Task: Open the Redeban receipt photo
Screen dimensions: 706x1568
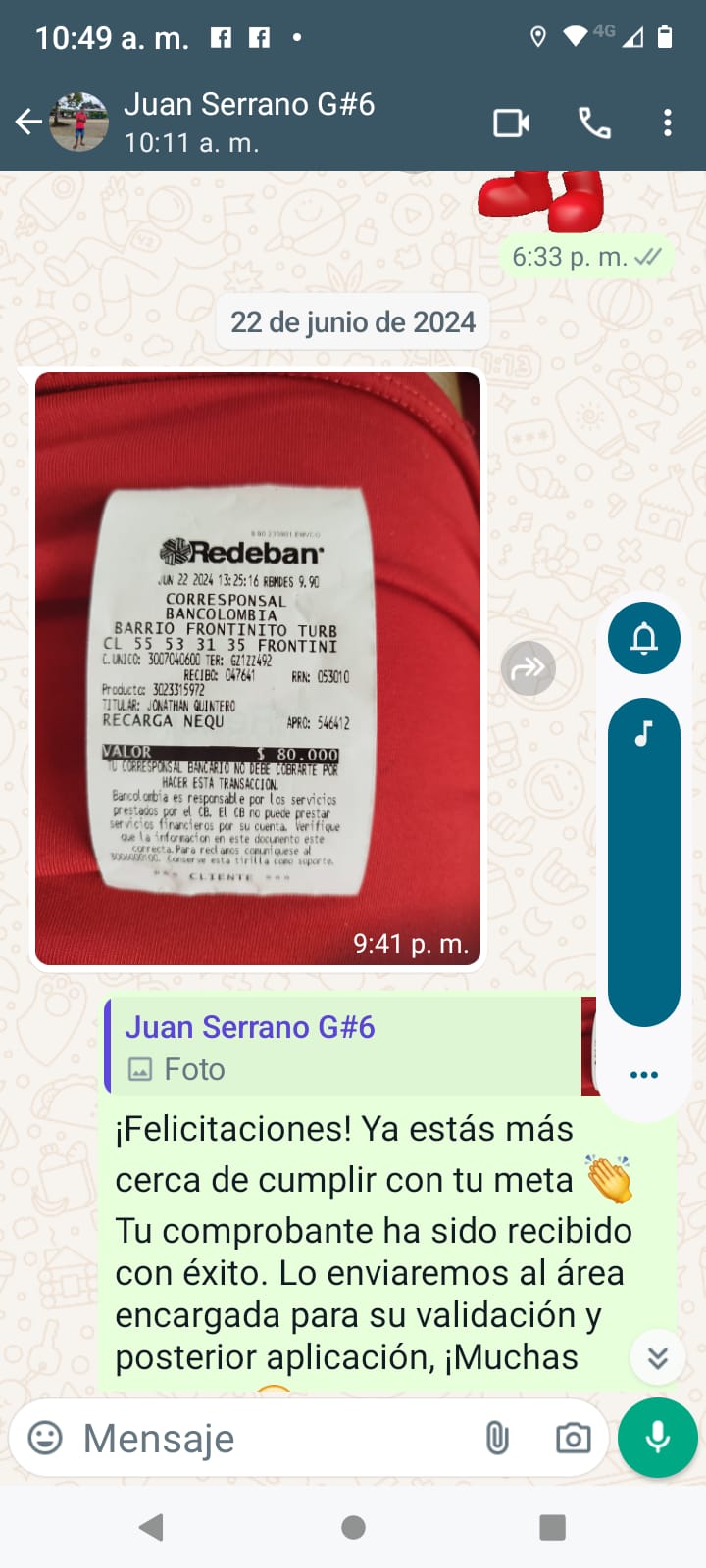Action: click(258, 668)
